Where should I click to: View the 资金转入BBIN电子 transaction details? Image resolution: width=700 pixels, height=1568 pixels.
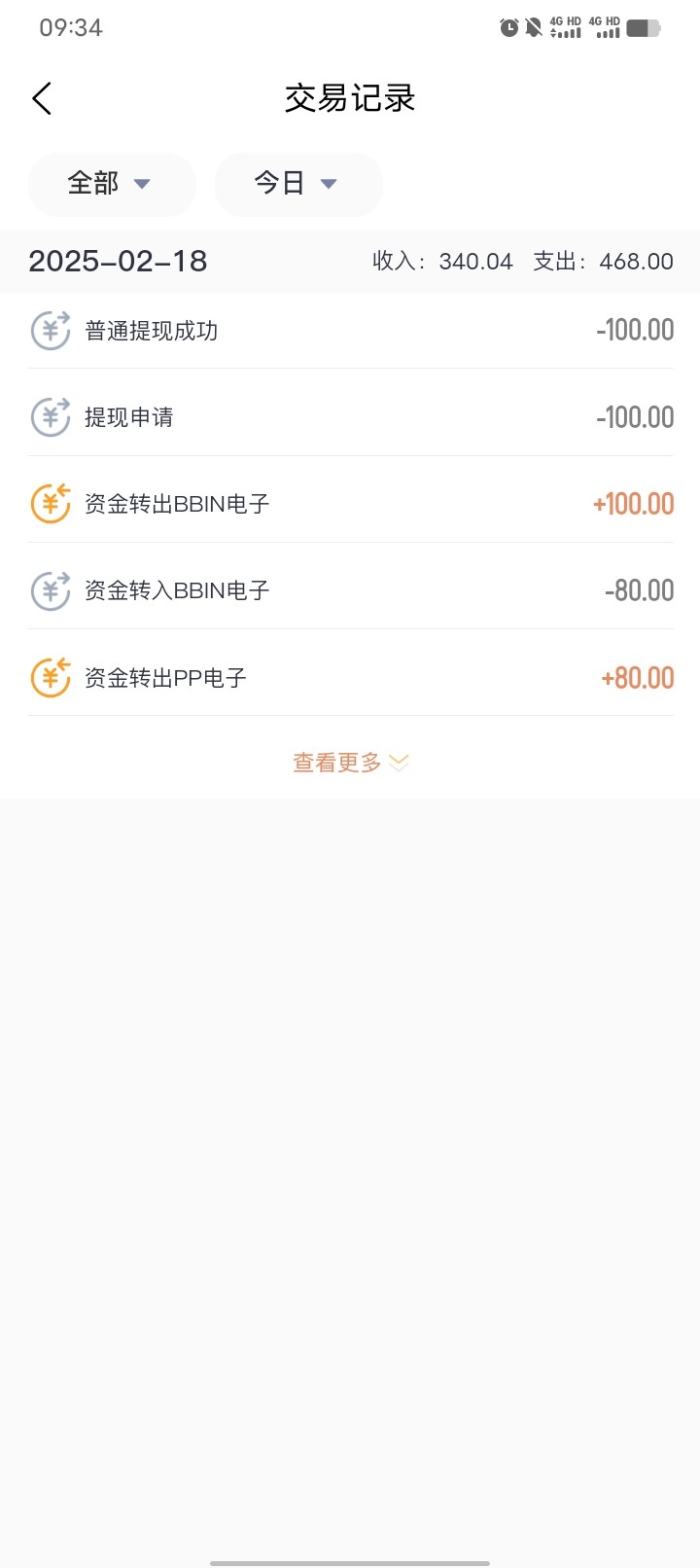coord(350,590)
